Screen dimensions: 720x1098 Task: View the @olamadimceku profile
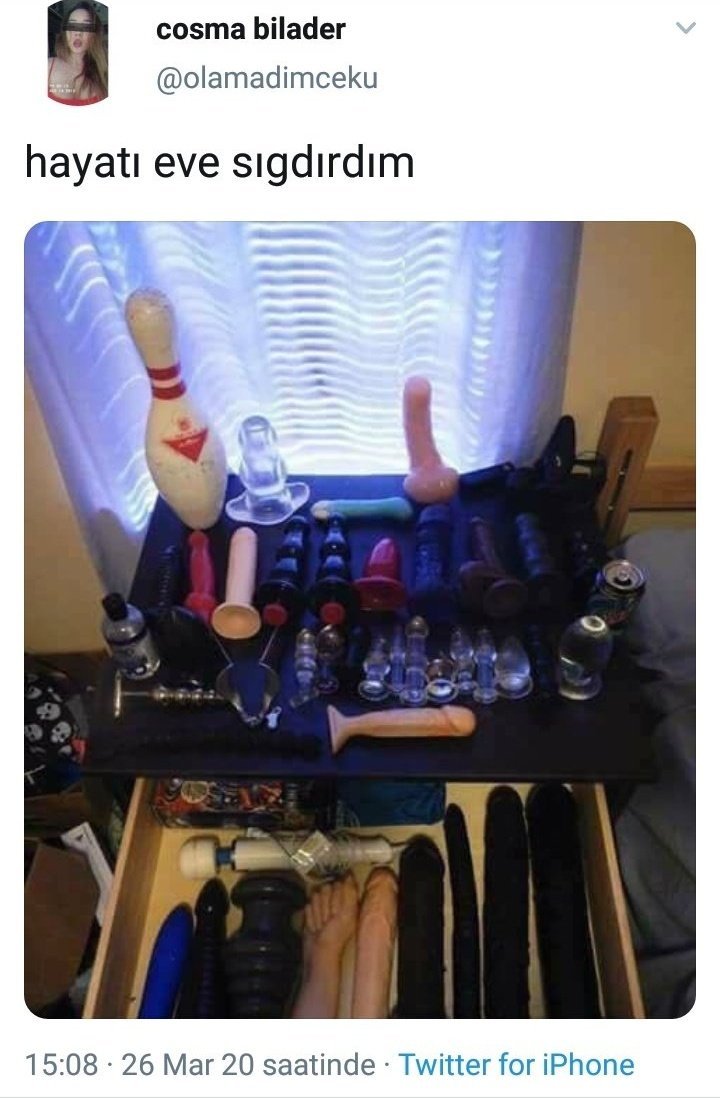(267, 78)
